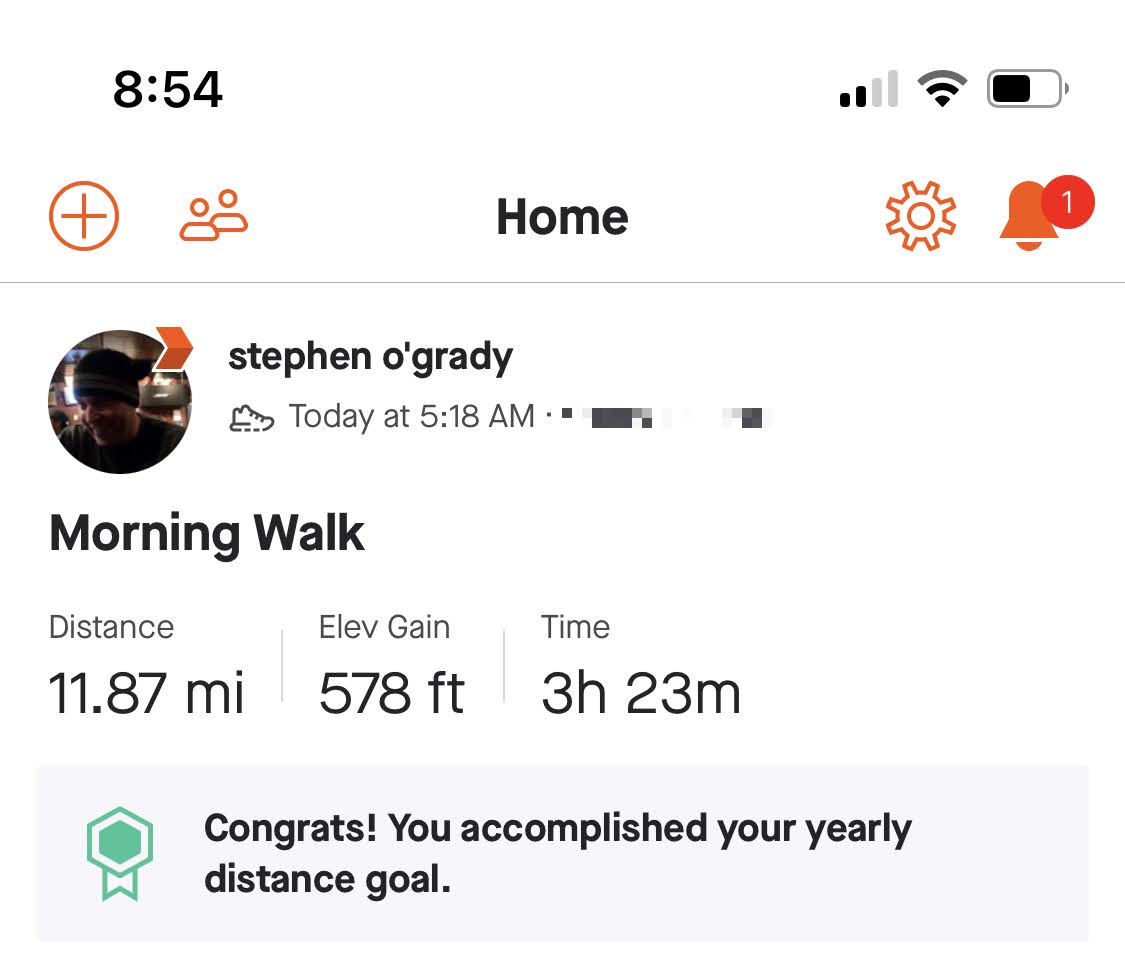Tap the plus icon to add activity
Image resolution: width=1125 pixels, height=973 pixels.
tap(84, 216)
